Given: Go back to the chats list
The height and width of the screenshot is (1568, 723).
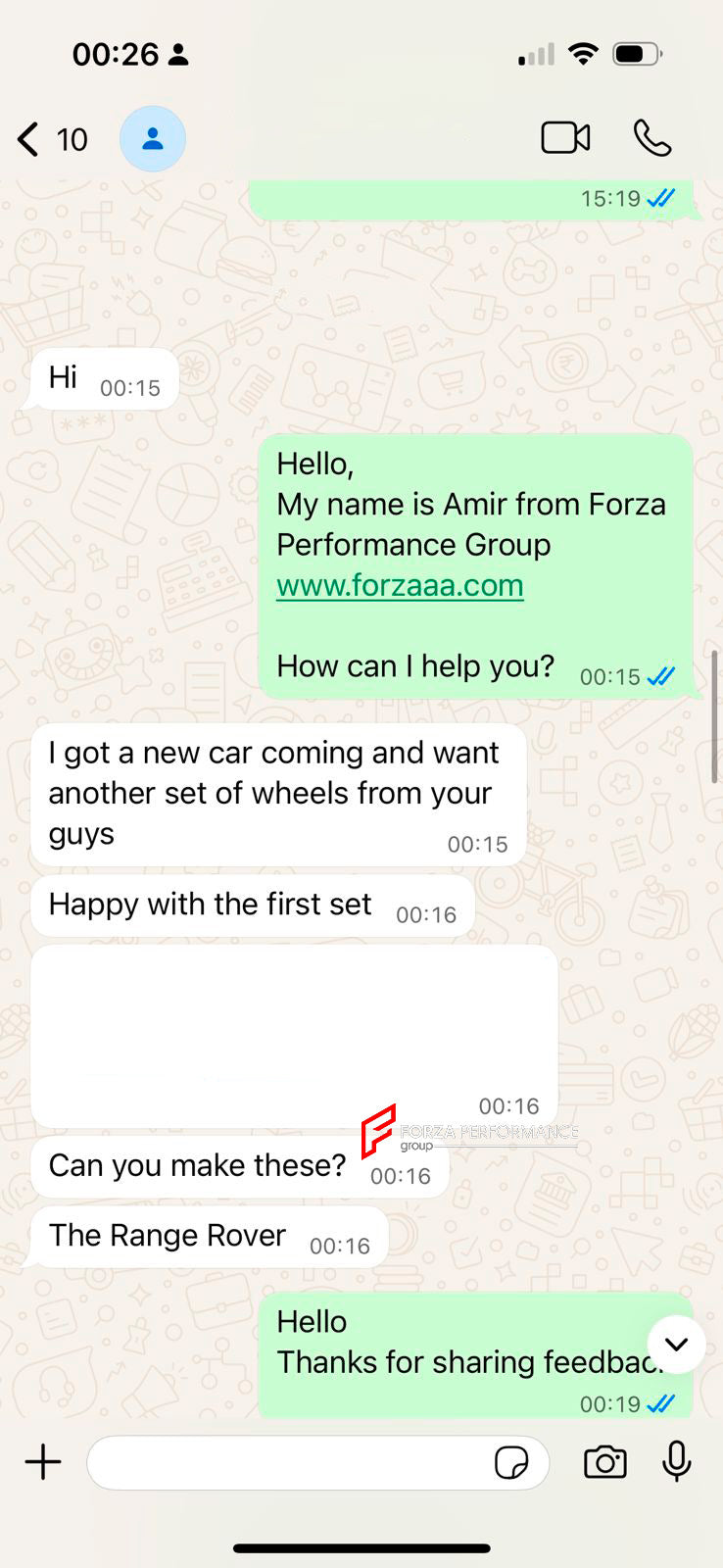Looking at the screenshot, I should pyautogui.click(x=29, y=139).
